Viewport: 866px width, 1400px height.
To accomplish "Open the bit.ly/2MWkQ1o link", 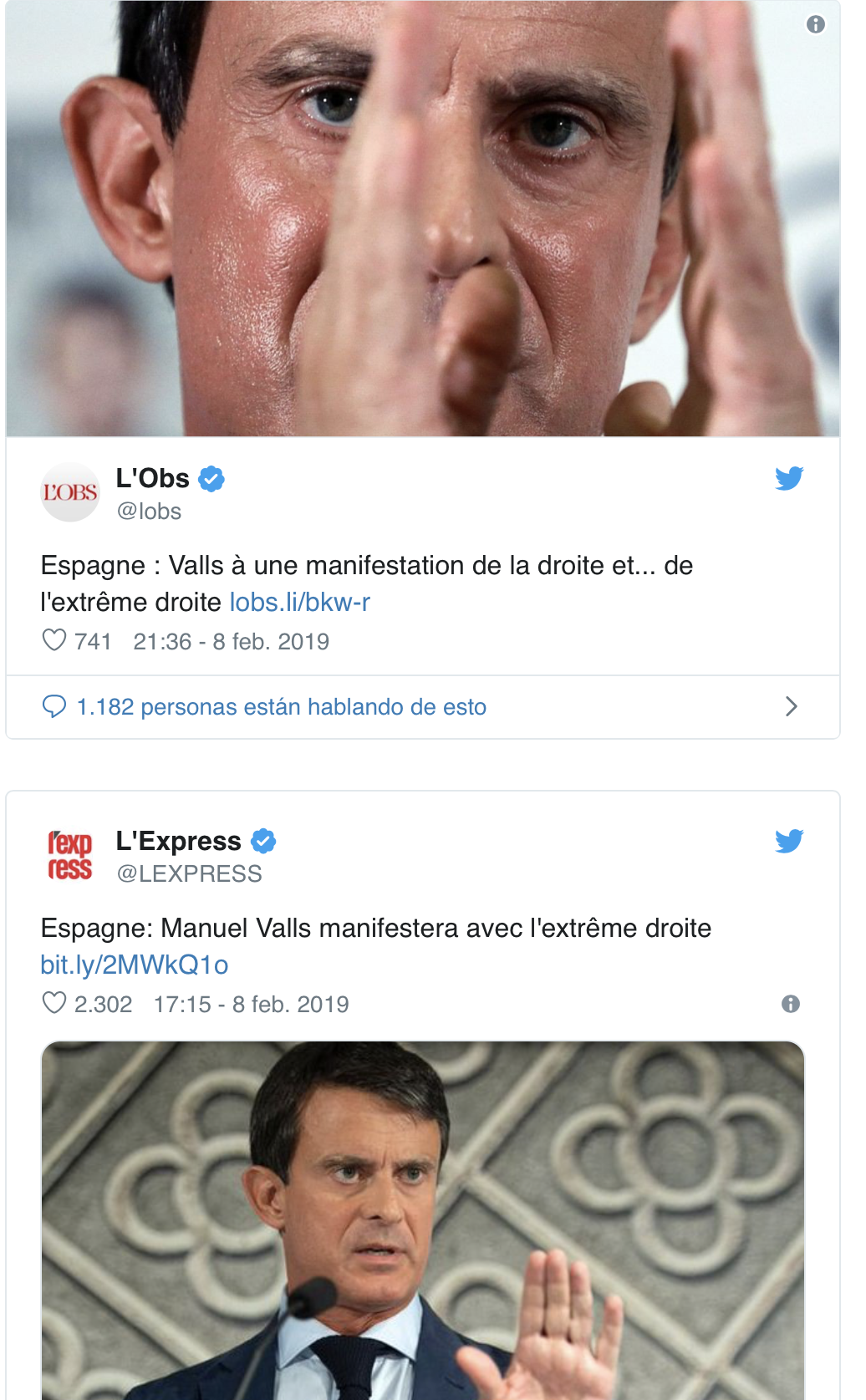I will tap(135, 965).
